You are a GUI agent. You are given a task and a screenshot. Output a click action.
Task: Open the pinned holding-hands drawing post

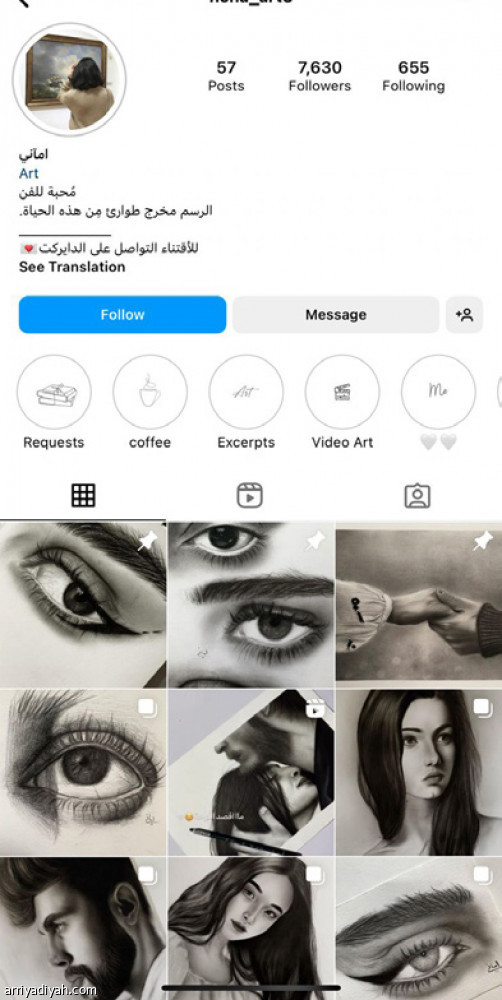[419, 604]
